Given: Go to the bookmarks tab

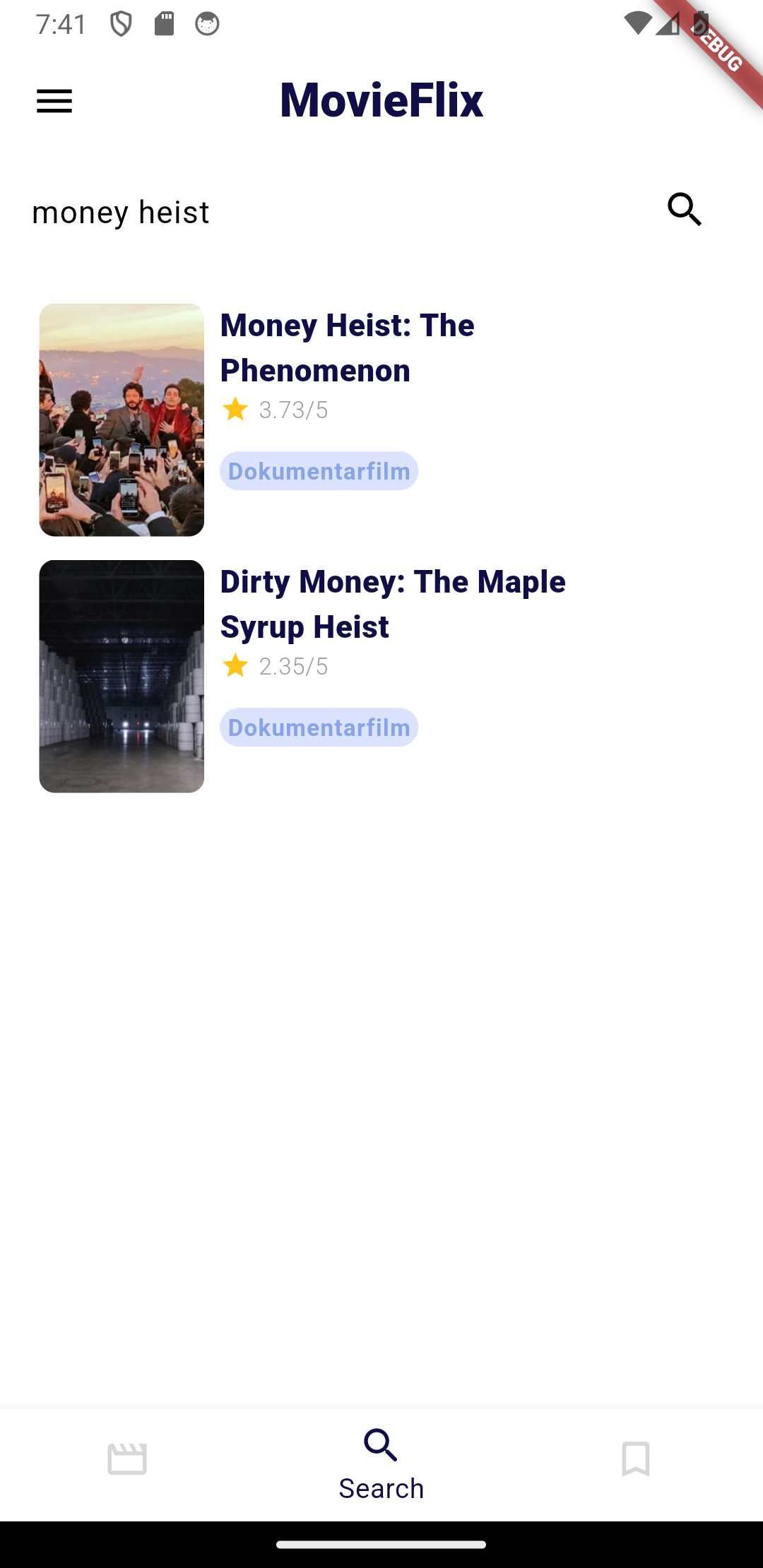Looking at the screenshot, I should click(x=635, y=1459).
